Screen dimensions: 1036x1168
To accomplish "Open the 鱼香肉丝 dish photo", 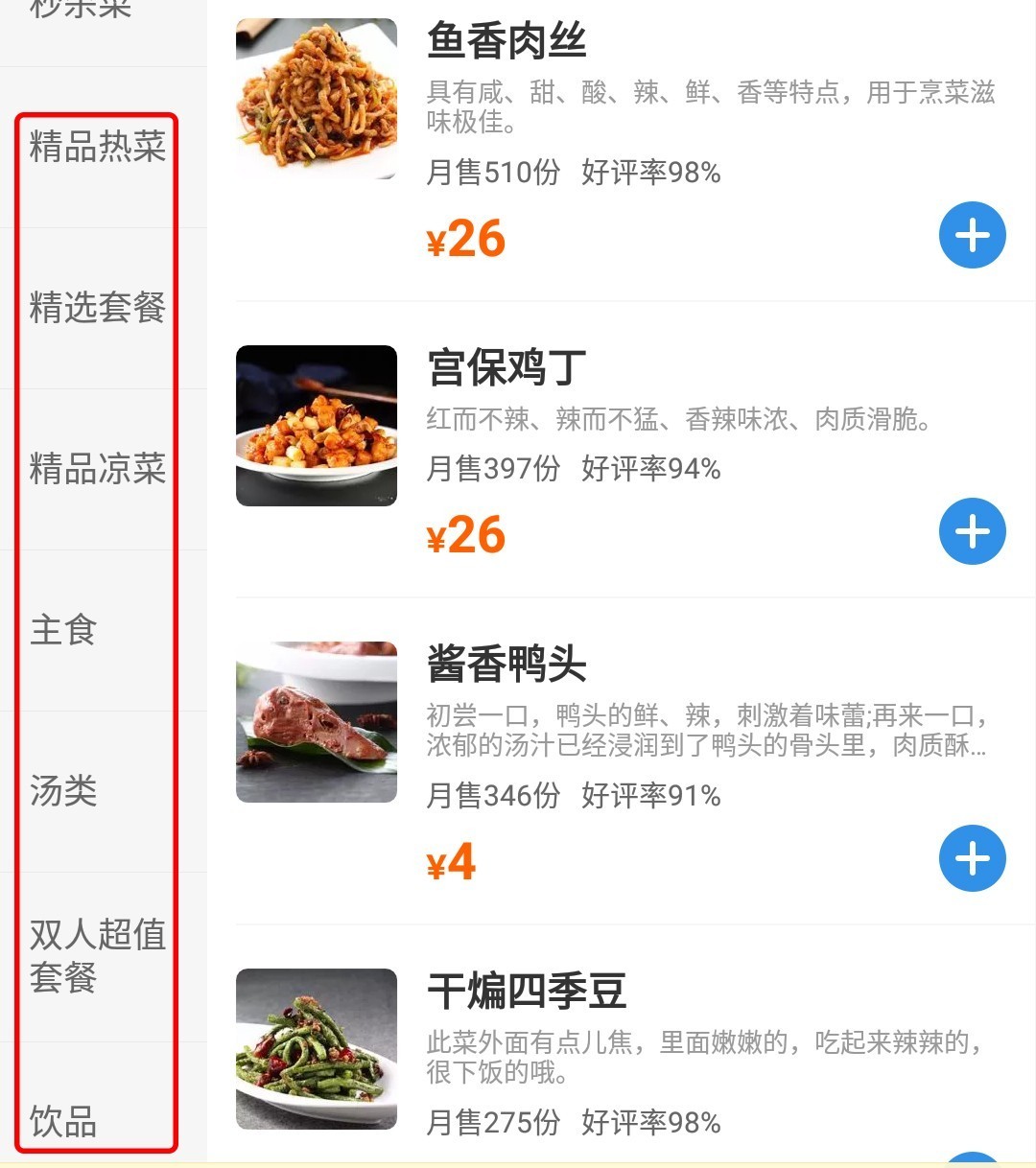I will pyautogui.click(x=317, y=99).
